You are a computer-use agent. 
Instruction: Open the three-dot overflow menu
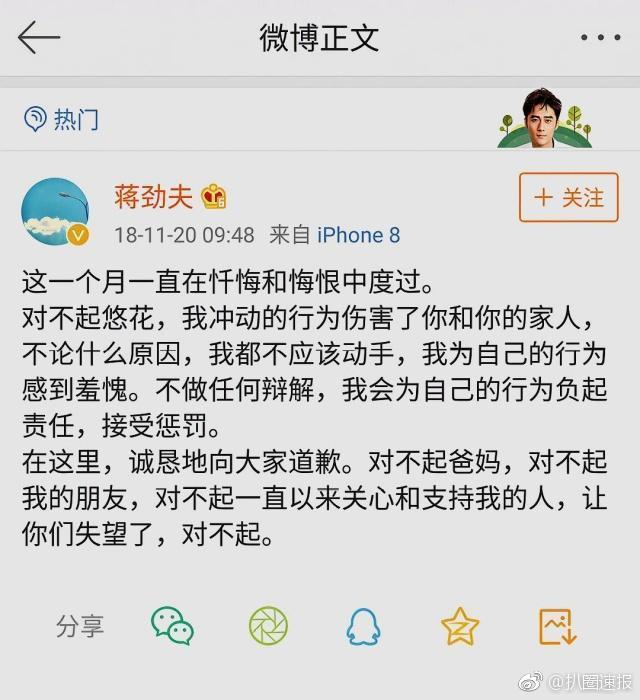[x=600, y=38]
